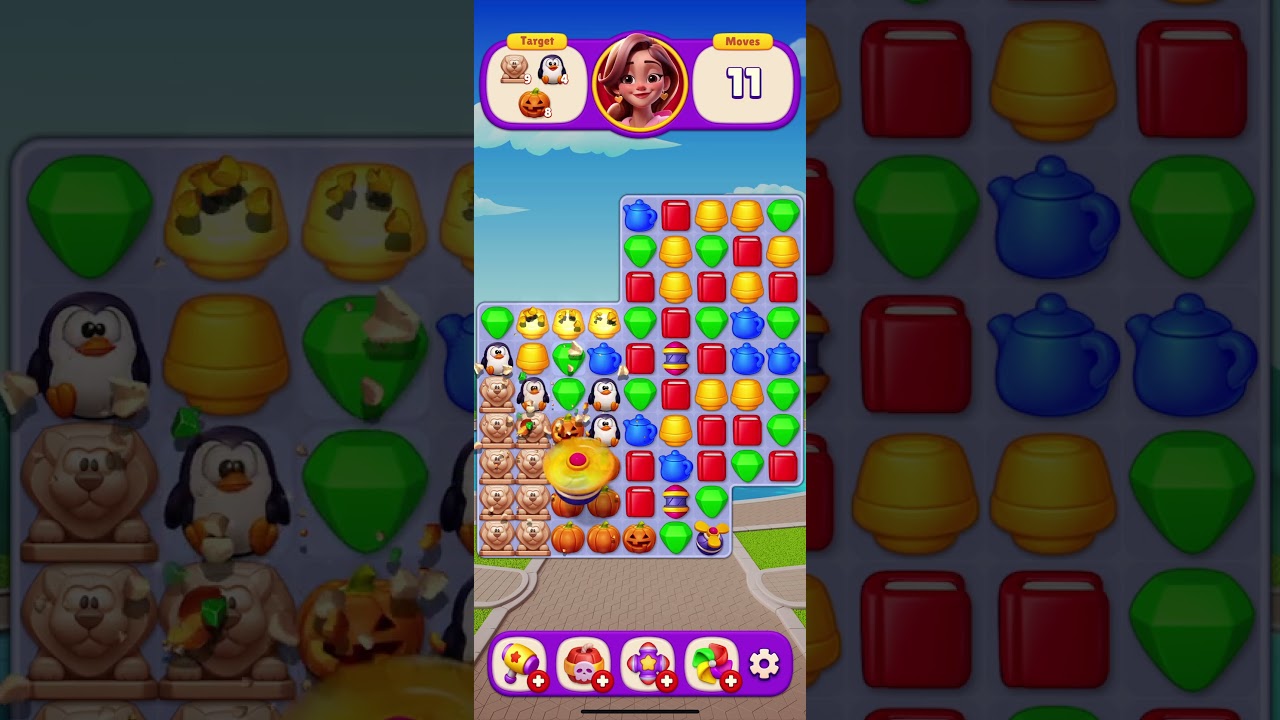This screenshot has width=1280, height=720.
Task: Select the skull bomb booster
Action: [583, 663]
